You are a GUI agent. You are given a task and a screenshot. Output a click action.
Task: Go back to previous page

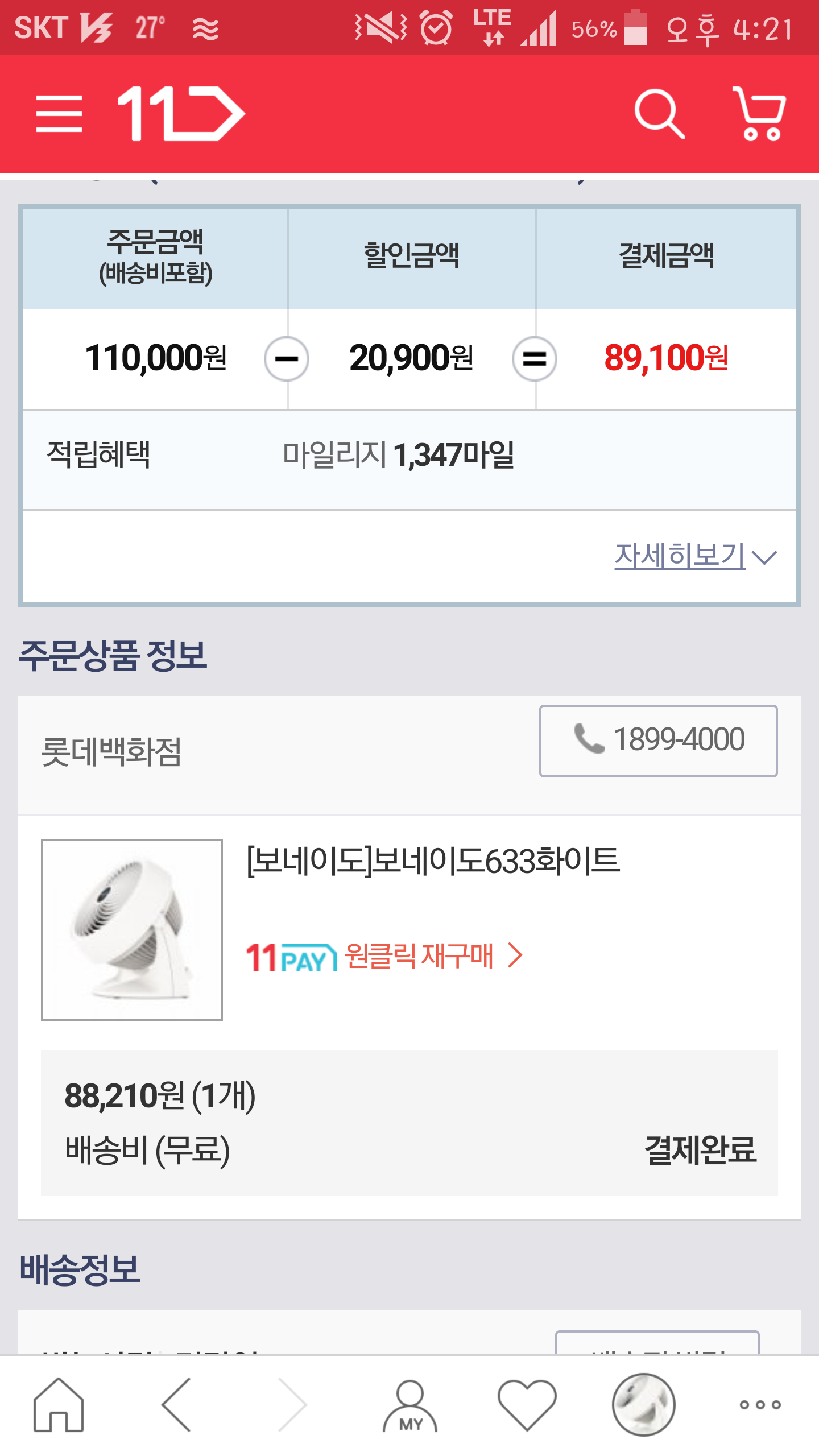click(176, 1405)
